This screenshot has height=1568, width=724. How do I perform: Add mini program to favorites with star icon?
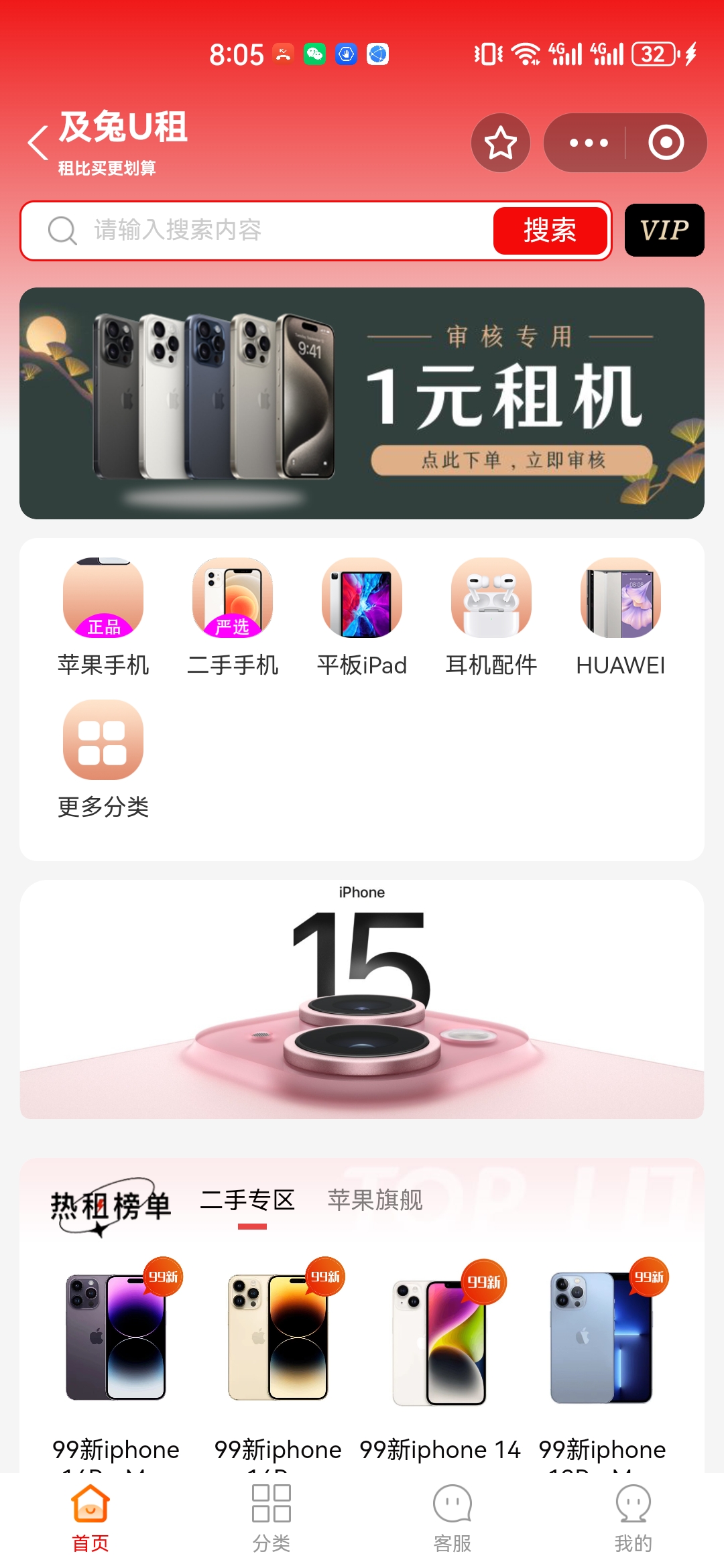(x=501, y=143)
